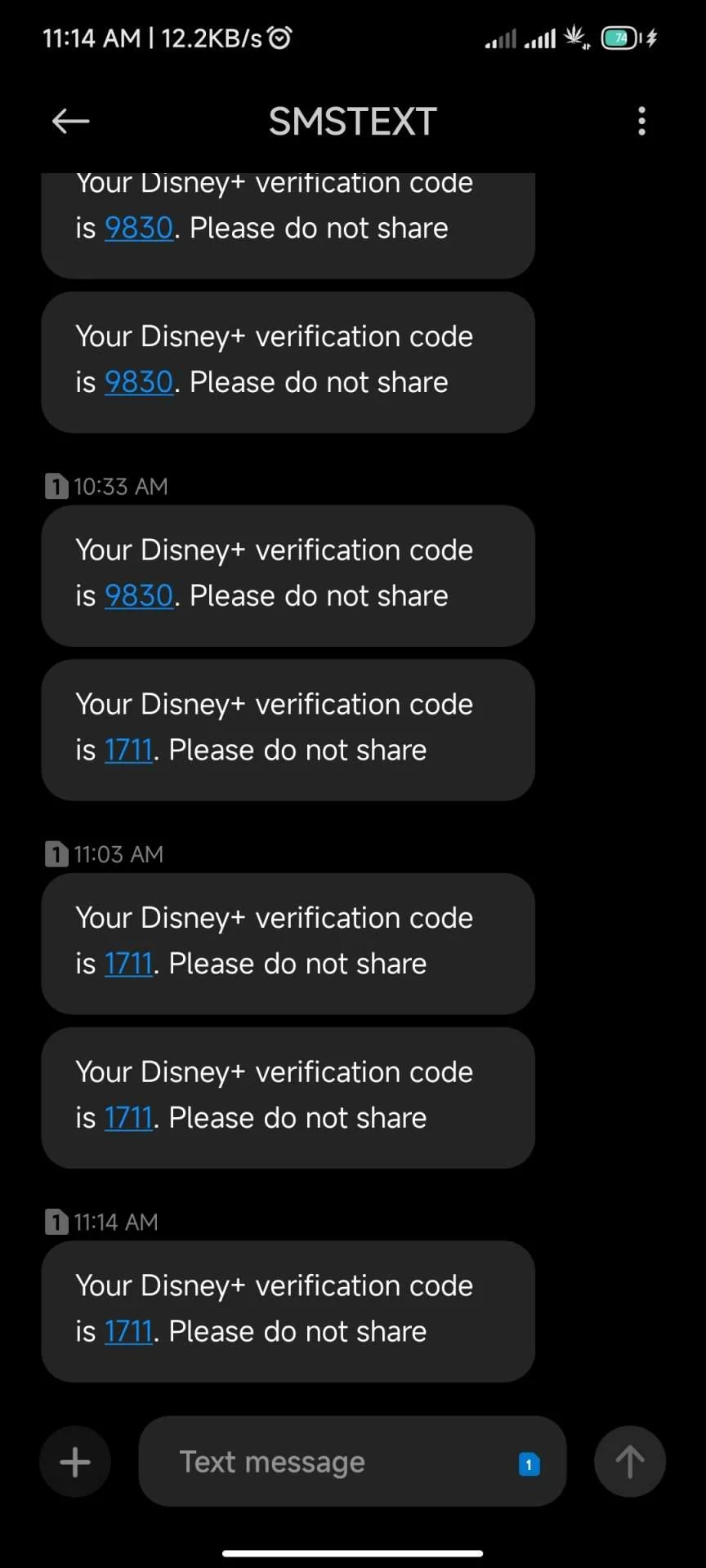Image resolution: width=706 pixels, height=1568 pixels.
Task: Go back from the SMSTEXT conversation
Action: tap(70, 122)
